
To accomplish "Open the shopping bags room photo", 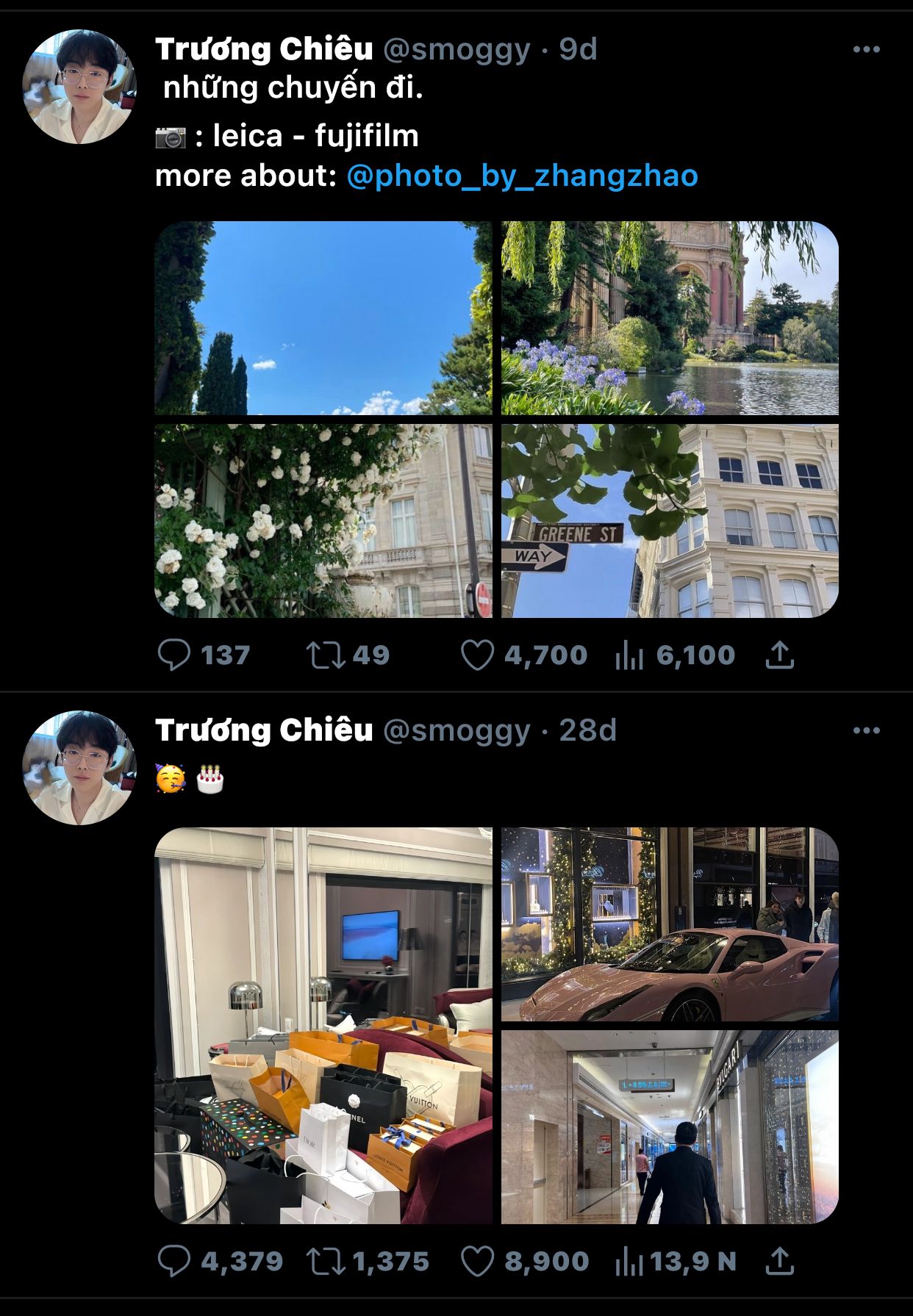I will point(323,1025).
